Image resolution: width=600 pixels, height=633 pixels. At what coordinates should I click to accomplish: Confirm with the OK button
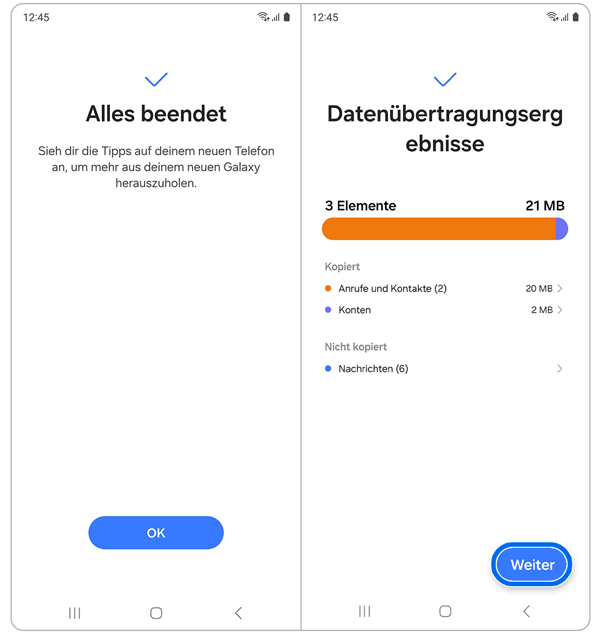click(155, 533)
